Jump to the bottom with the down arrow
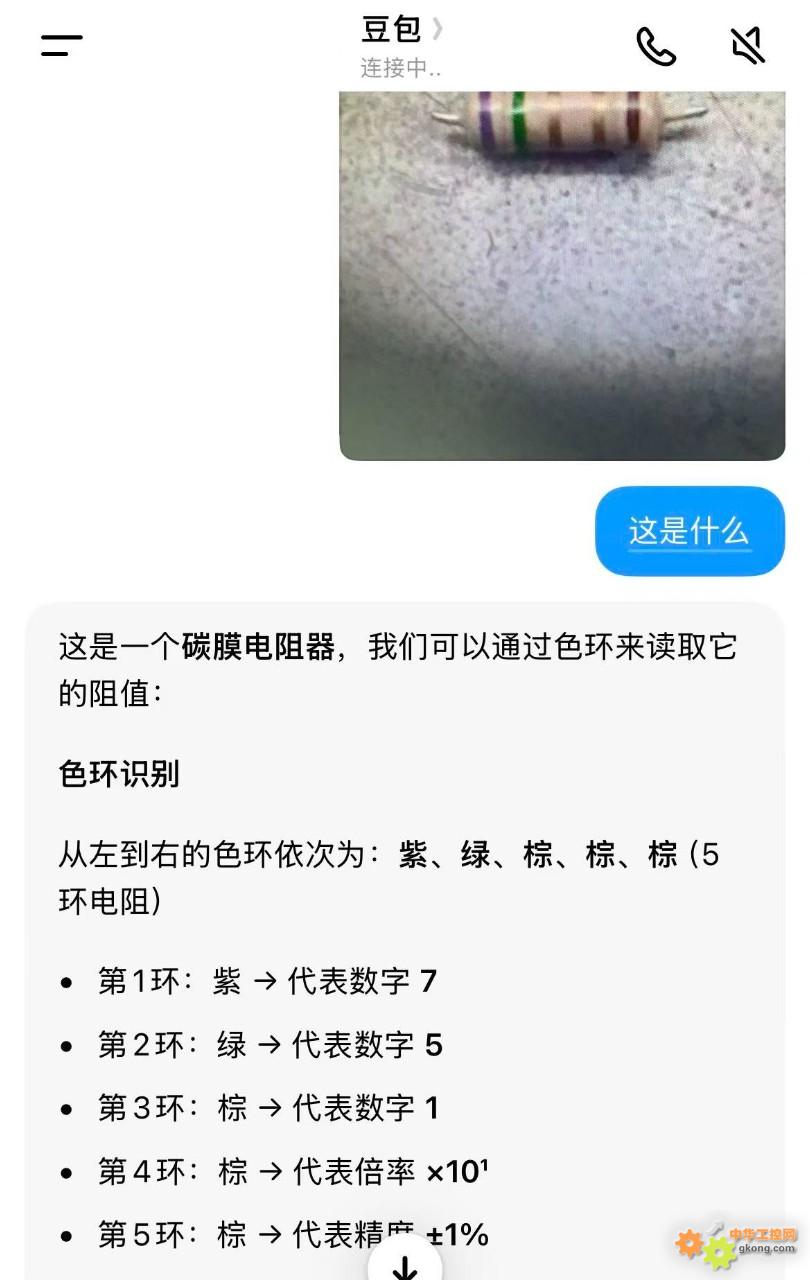This screenshot has height=1280, width=810. click(x=405, y=1265)
